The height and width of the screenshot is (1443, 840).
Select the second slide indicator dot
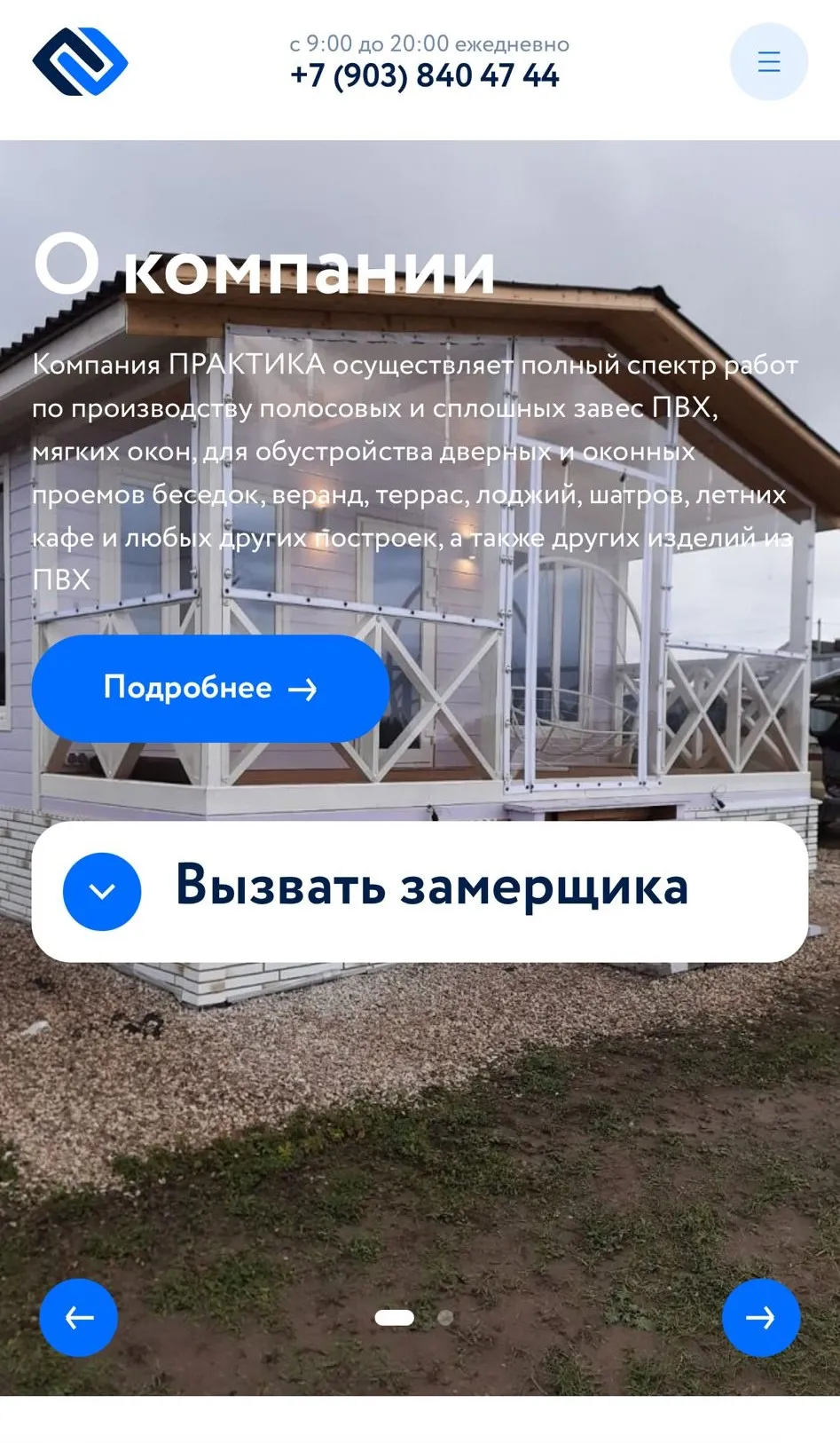(445, 1317)
